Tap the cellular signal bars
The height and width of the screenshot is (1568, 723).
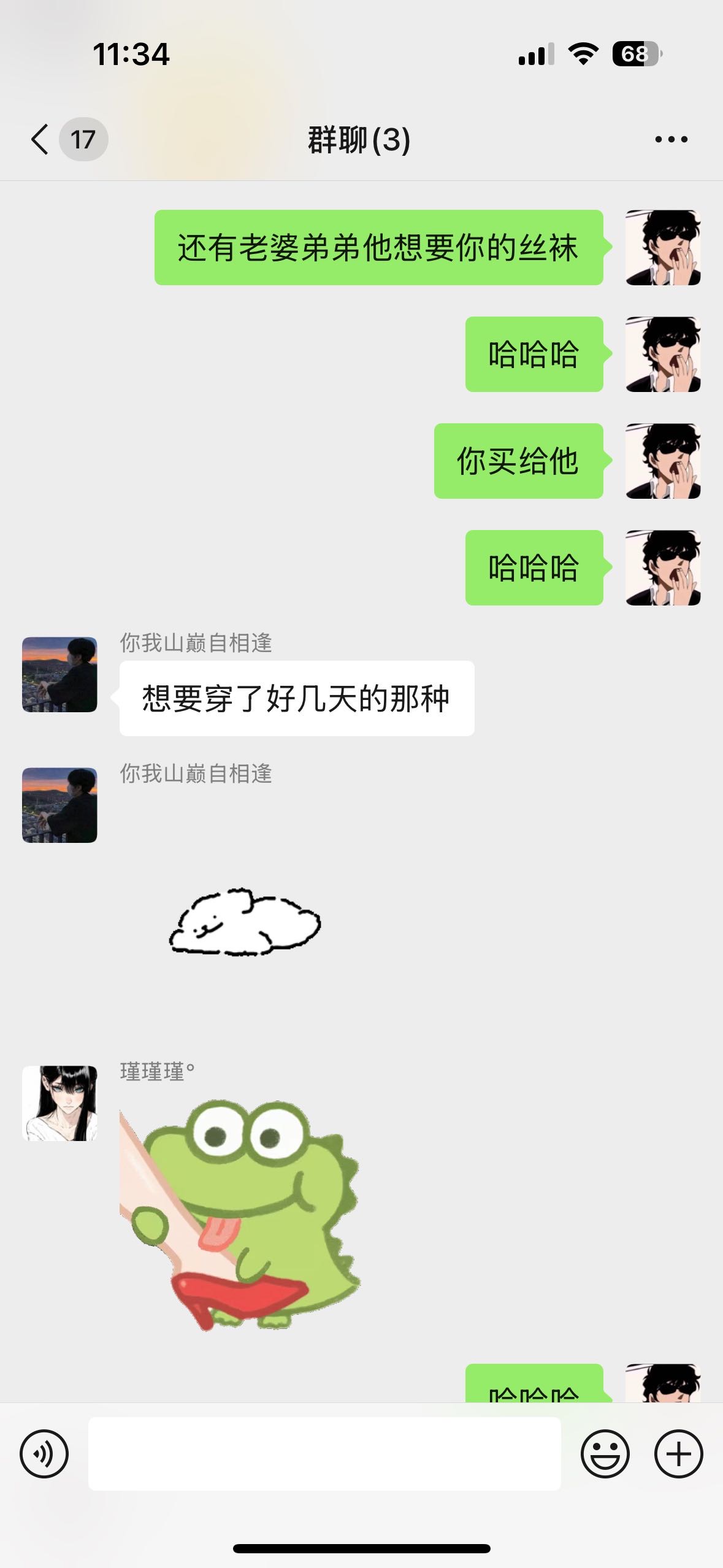535,54
